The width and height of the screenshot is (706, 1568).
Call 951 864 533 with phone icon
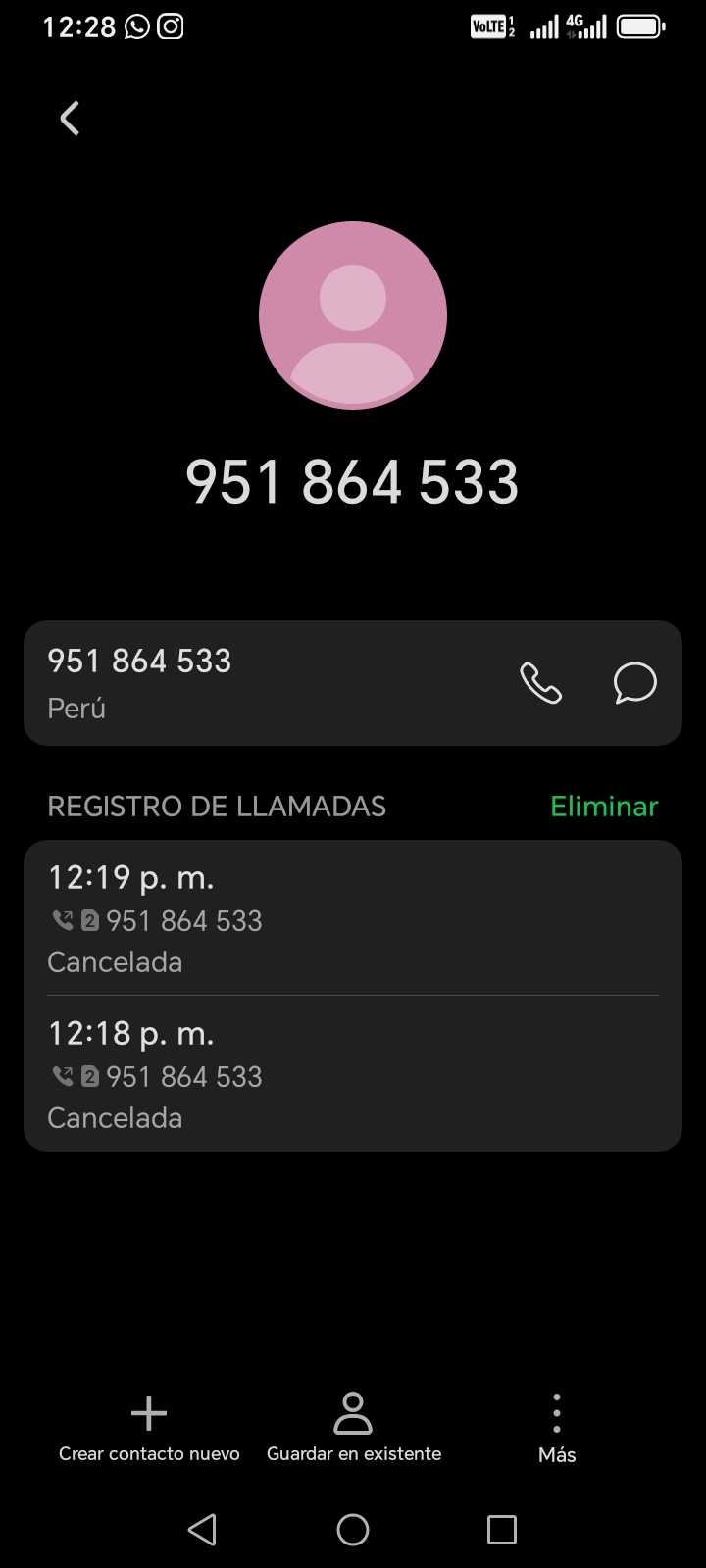[x=540, y=683]
